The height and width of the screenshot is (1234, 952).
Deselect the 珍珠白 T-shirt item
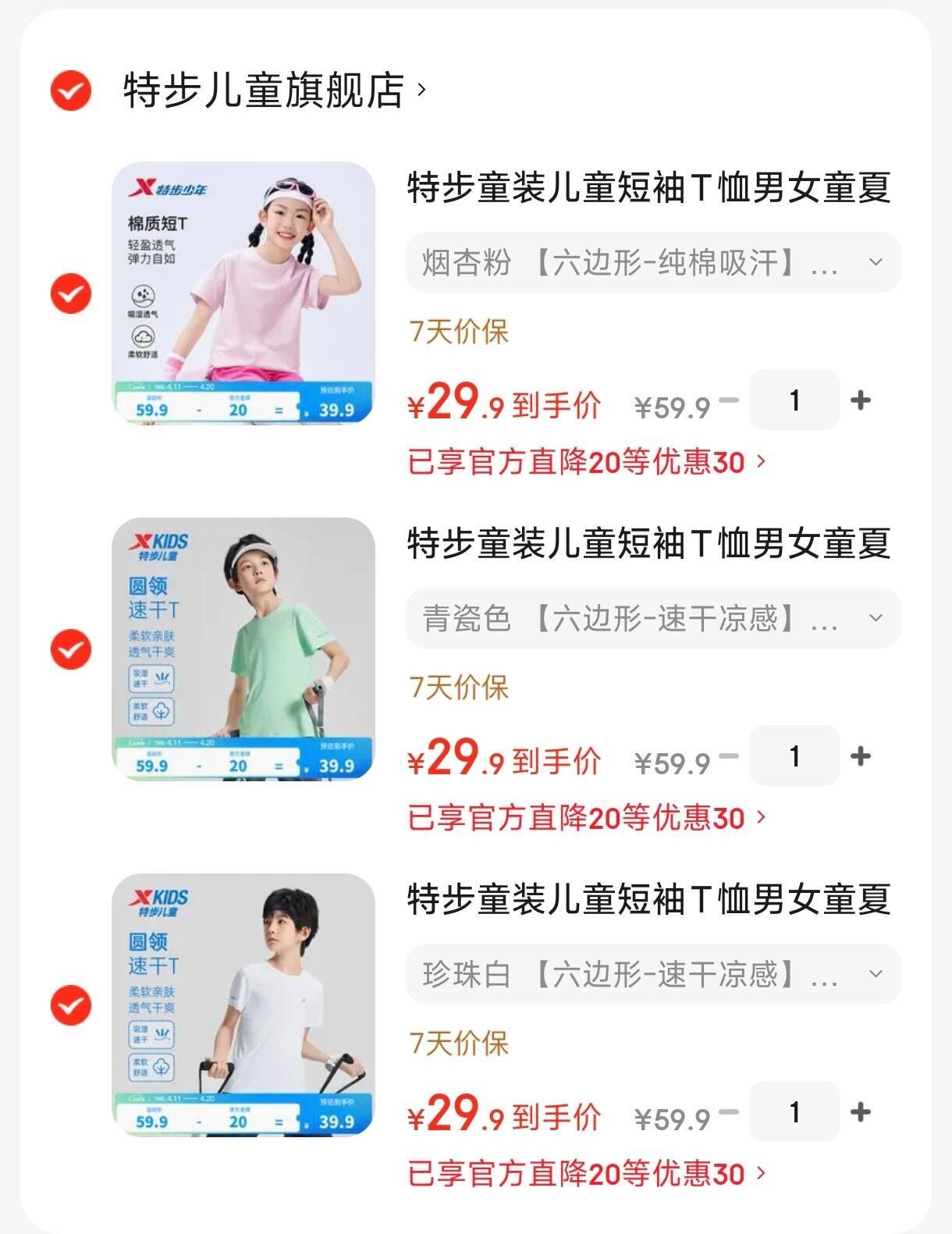point(71,1005)
